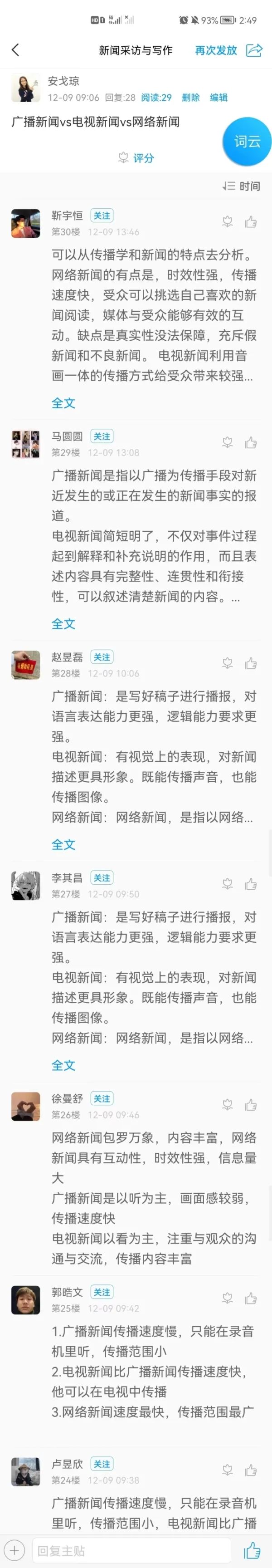Delete the post via 删除
Screen dimensions: 272x1568
[x=190, y=98]
